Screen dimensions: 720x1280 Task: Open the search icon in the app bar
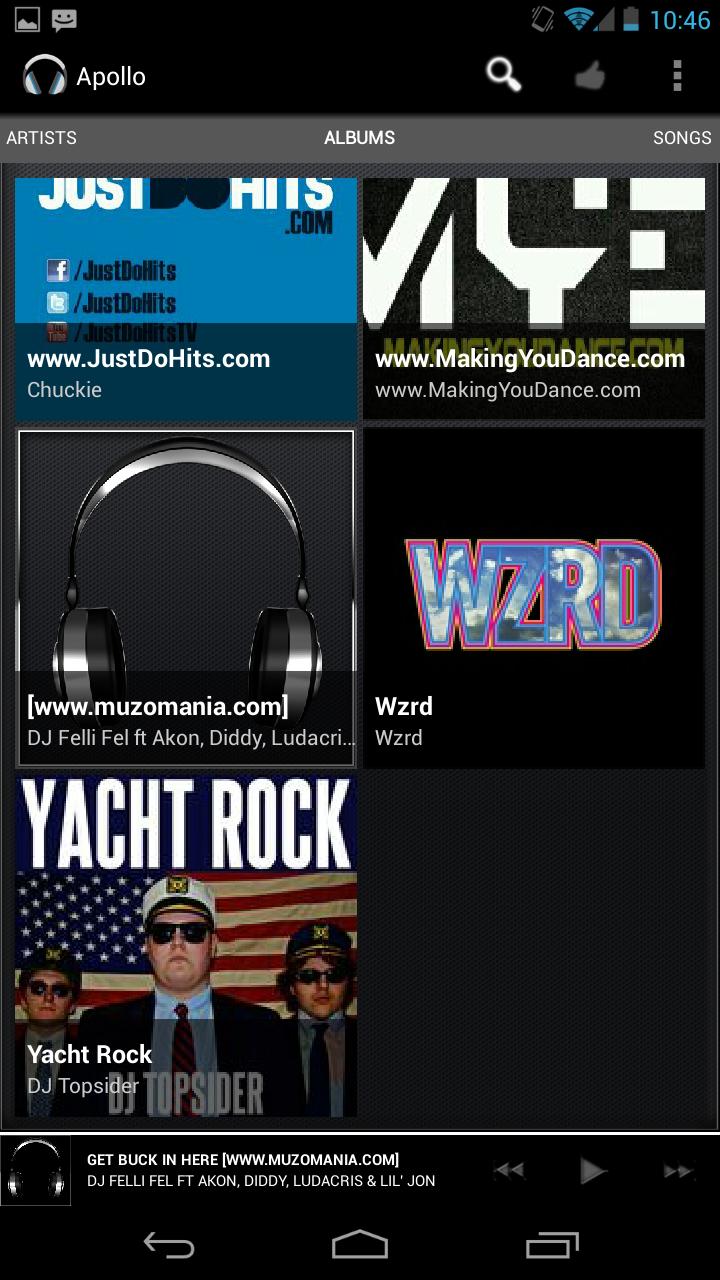coord(503,75)
